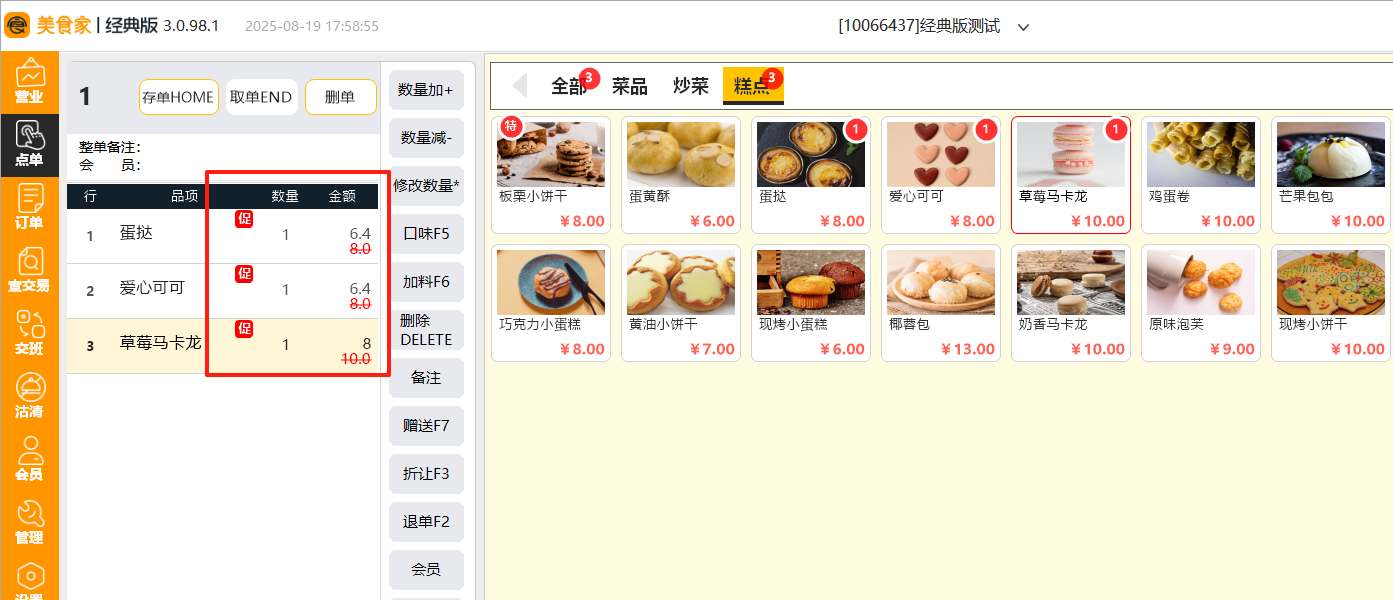Expand the store dropdown 经典版测试
The width and height of the screenshot is (1393, 600).
click(x=1023, y=27)
